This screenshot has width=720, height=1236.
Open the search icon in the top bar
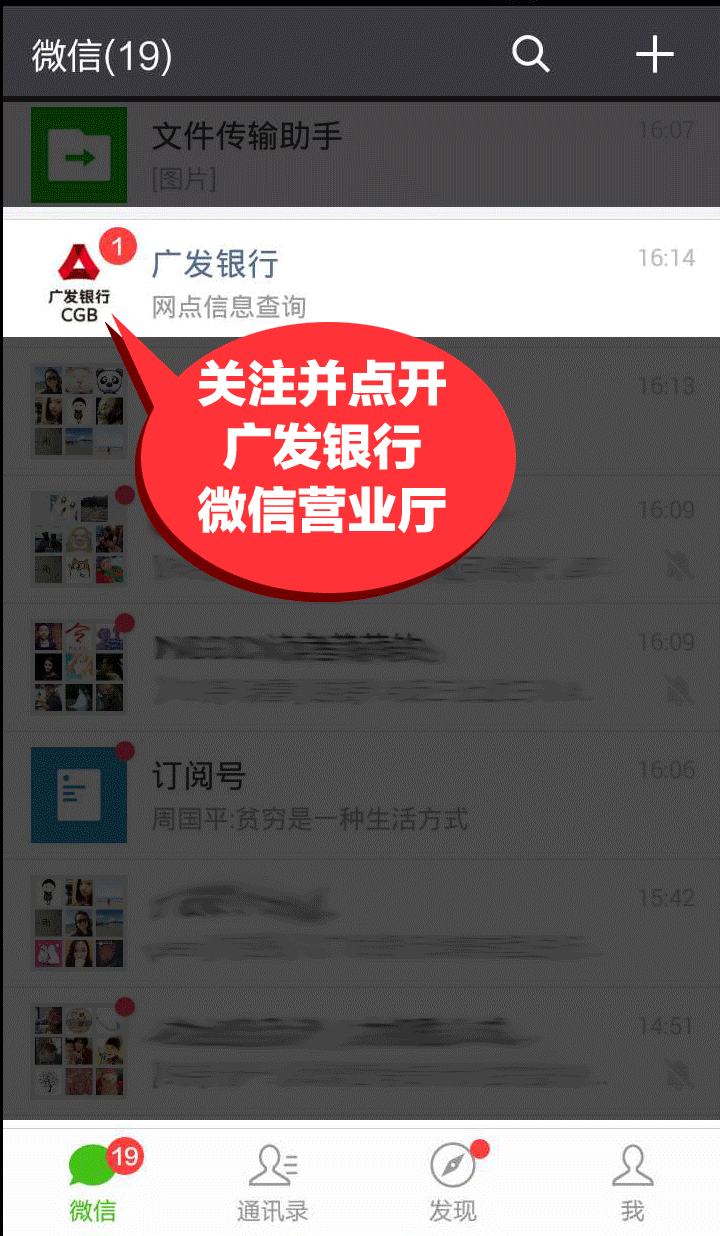pos(531,54)
